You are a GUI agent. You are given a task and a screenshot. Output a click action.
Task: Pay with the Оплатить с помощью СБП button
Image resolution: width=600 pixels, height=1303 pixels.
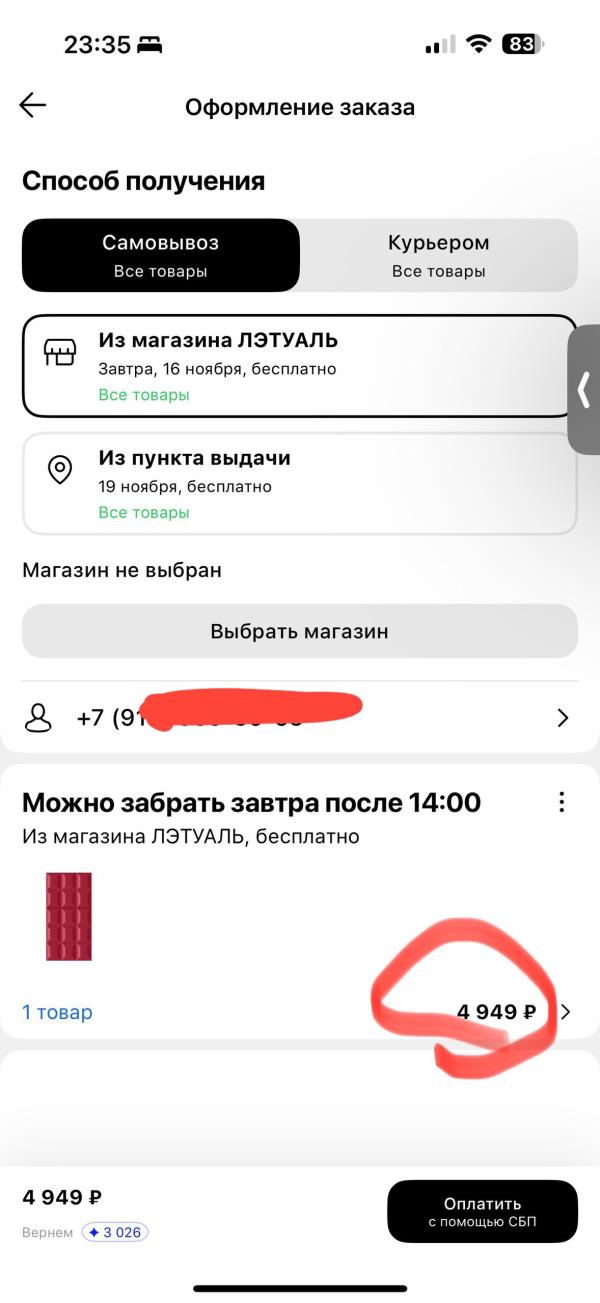click(x=482, y=1211)
